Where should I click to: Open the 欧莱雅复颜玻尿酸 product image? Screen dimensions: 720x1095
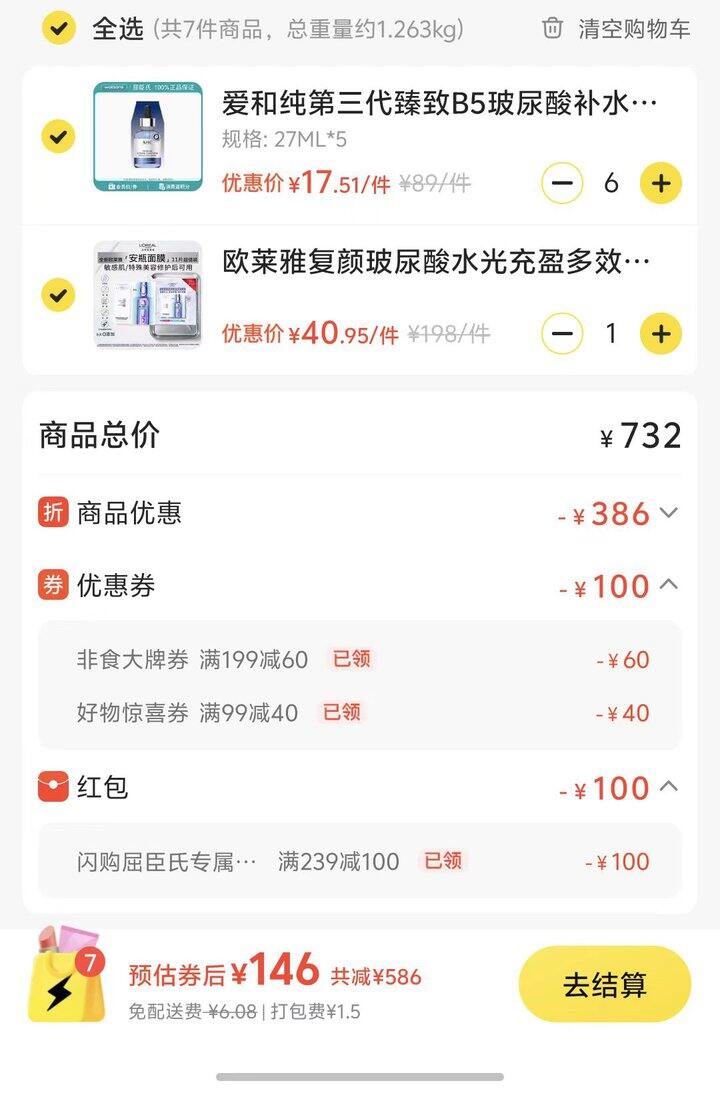point(148,295)
